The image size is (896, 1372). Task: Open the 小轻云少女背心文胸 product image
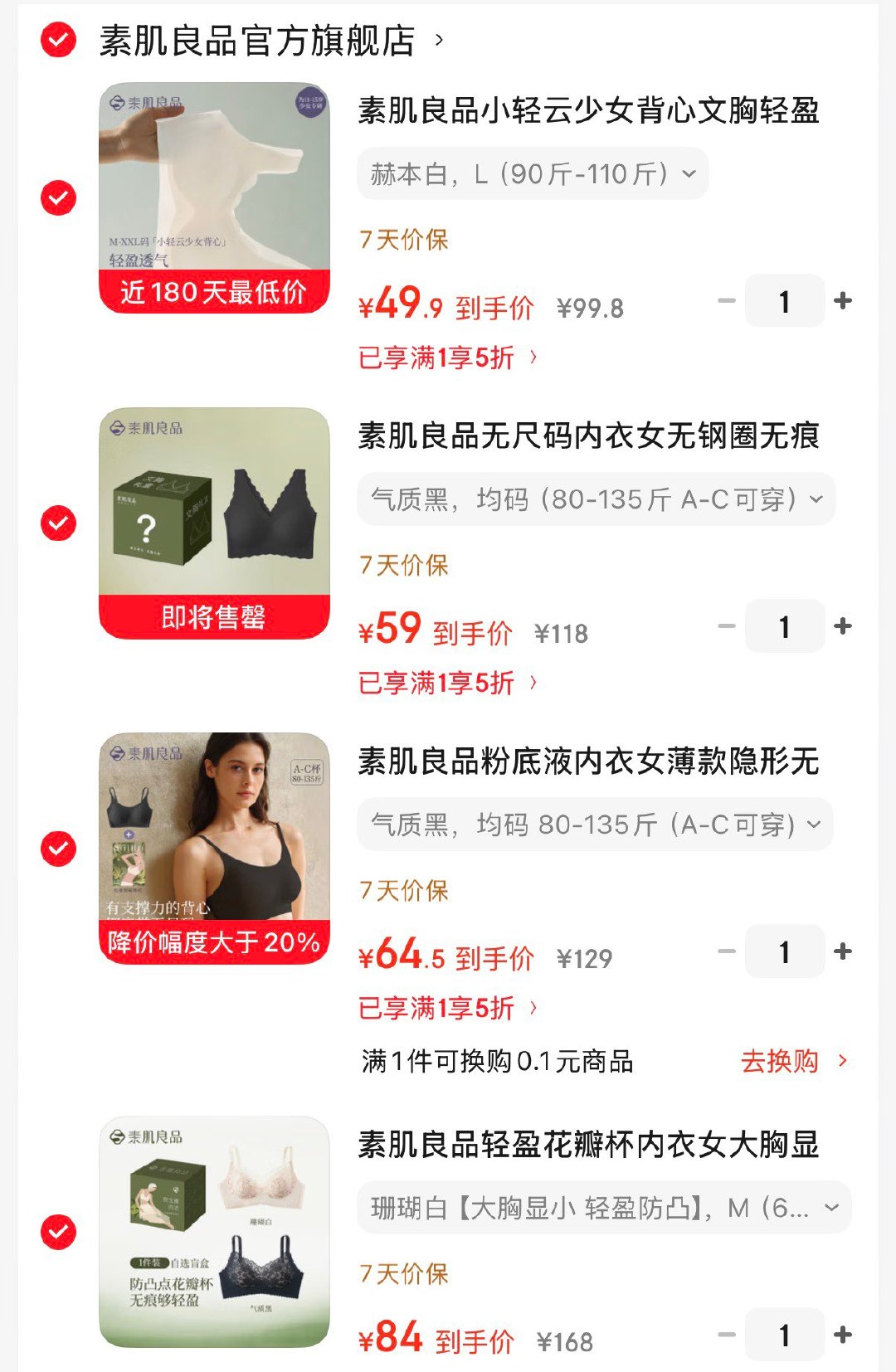click(214, 197)
